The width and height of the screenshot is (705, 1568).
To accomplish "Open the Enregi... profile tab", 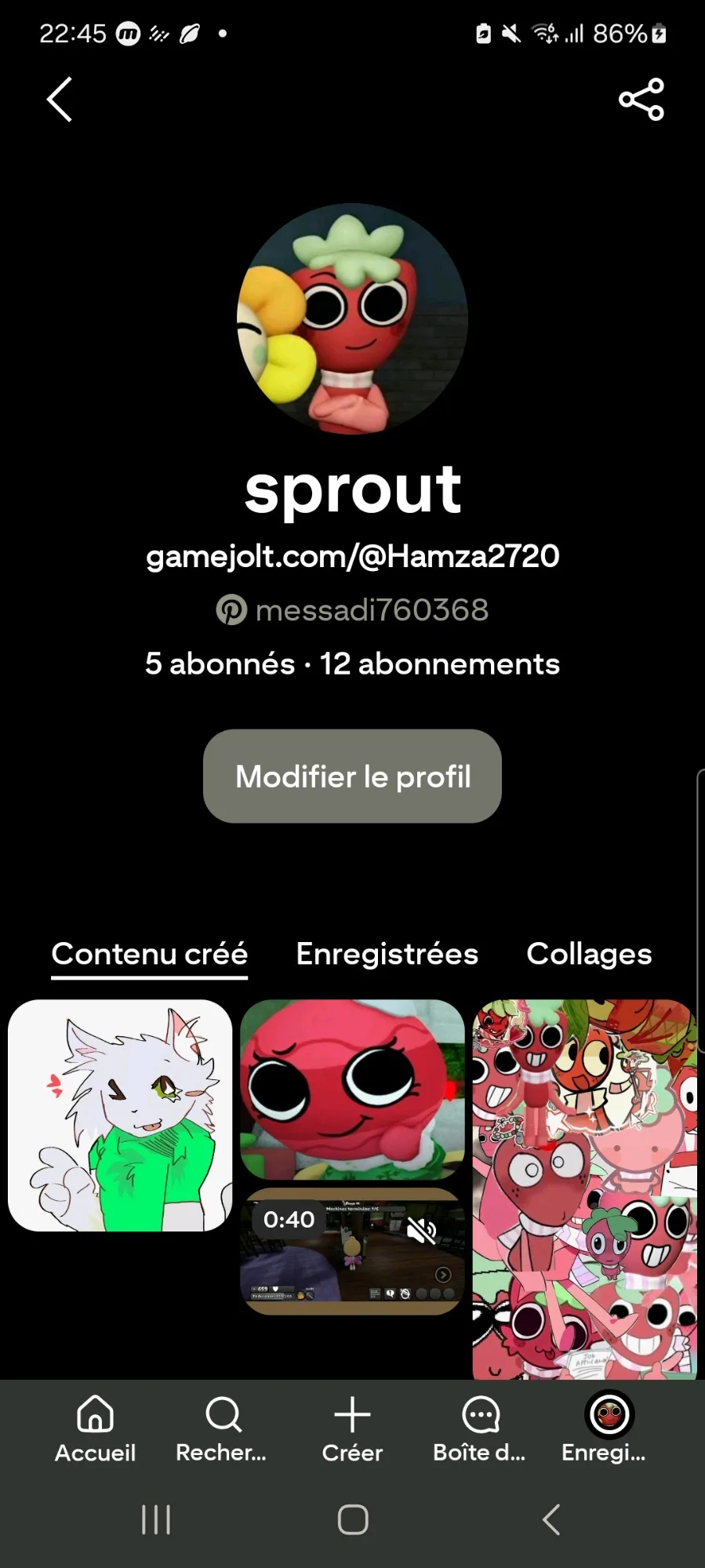I will click(x=609, y=1429).
